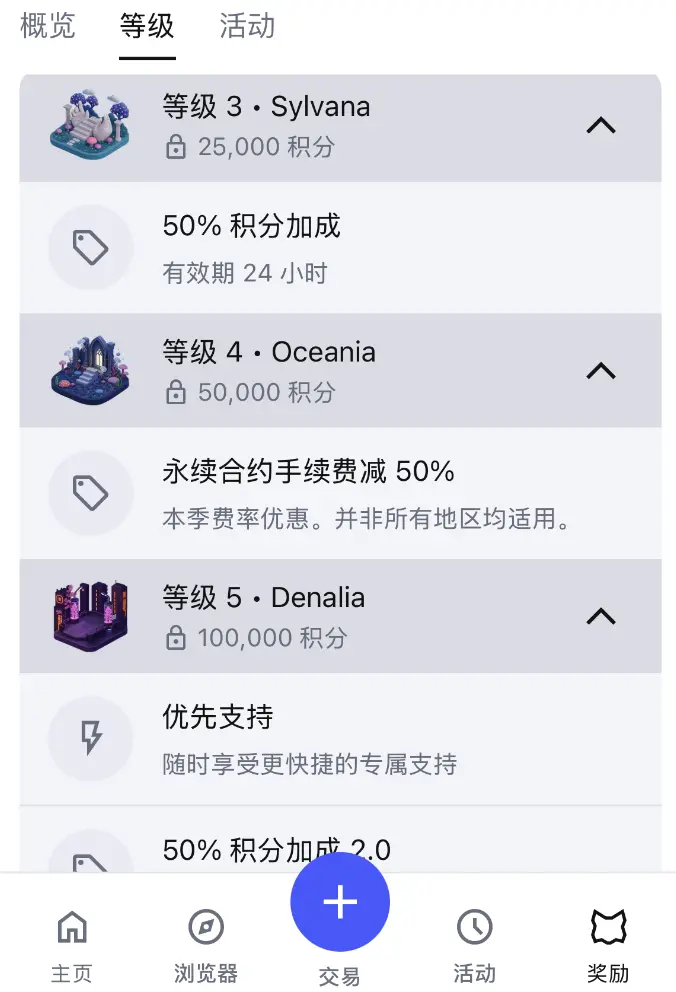Viewport: 676px width, 992px height.
Task: Tap the 交易 plus button
Action: point(340,903)
